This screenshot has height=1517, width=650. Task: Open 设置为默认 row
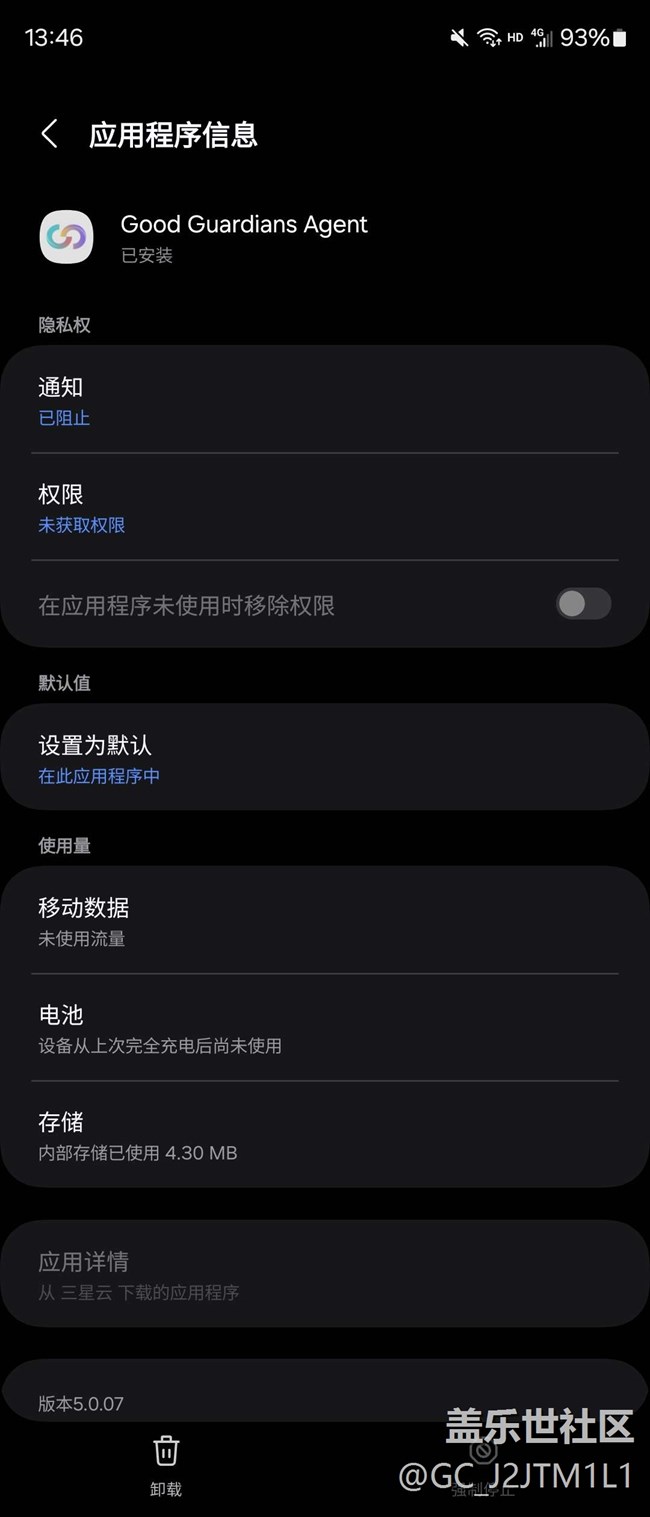[x=325, y=758]
